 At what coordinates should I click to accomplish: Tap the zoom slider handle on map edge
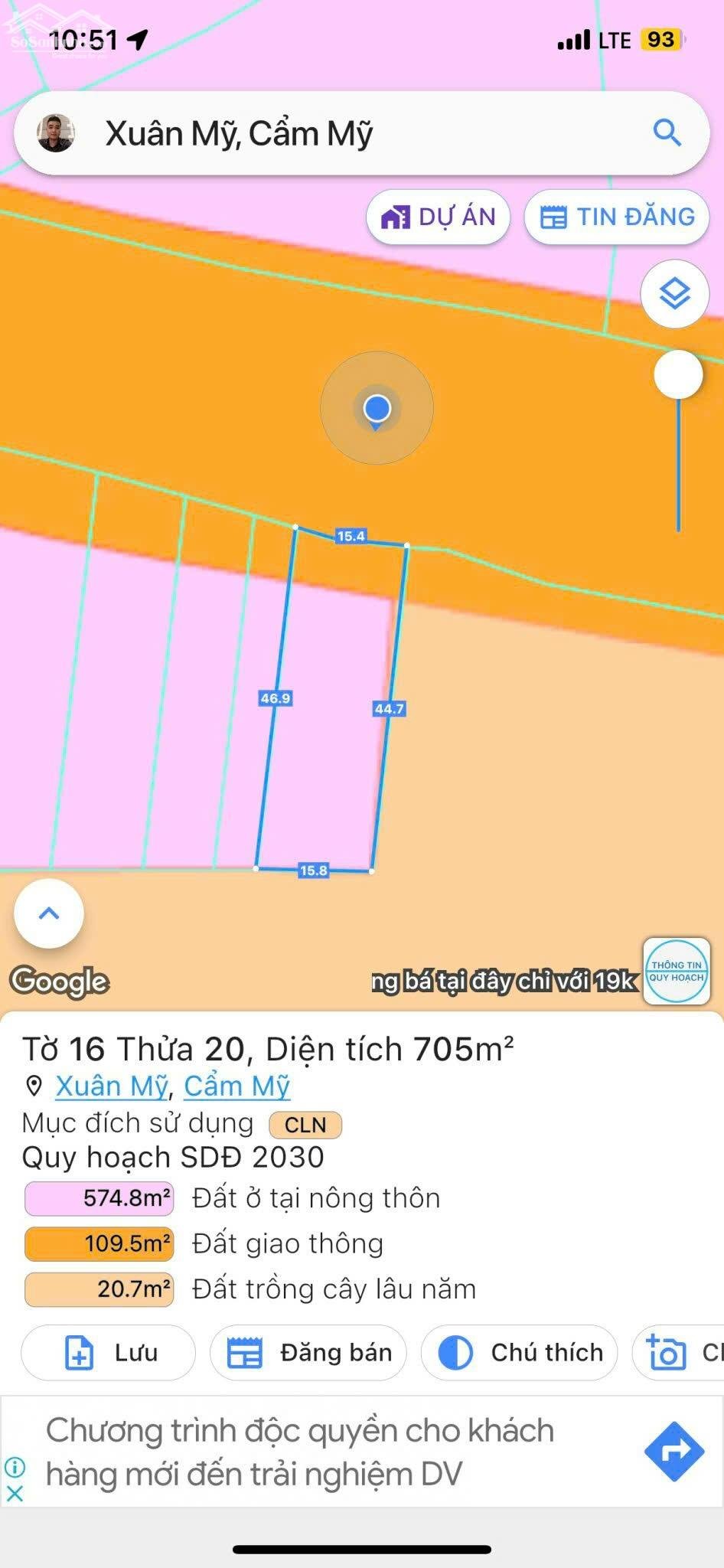[x=678, y=374]
